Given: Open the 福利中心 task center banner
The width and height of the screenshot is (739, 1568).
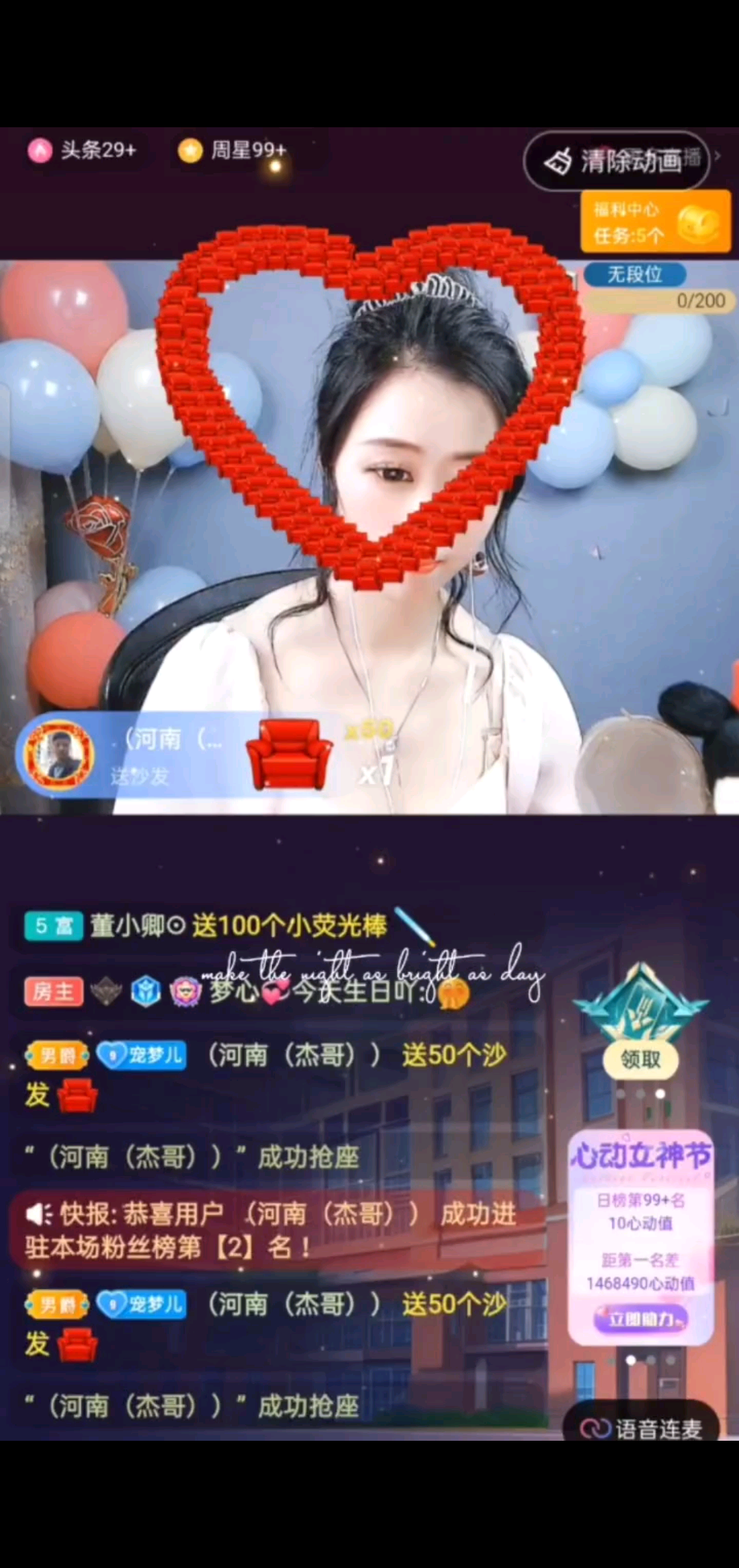Looking at the screenshot, I should tap(653, 222).
